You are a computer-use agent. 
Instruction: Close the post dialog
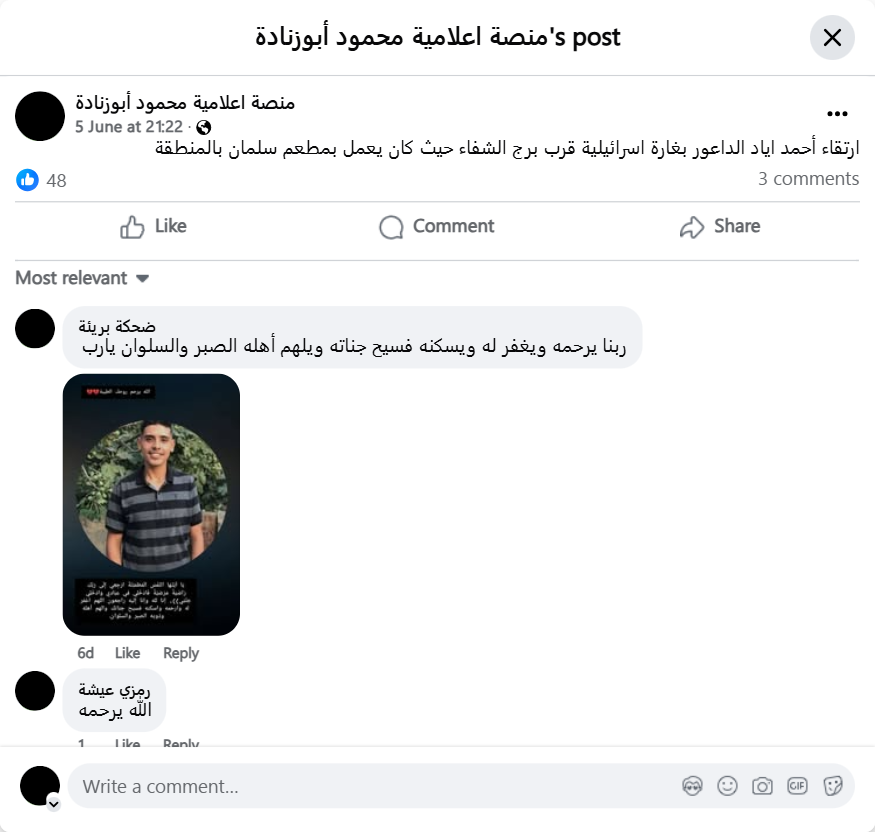coord(832,38)
